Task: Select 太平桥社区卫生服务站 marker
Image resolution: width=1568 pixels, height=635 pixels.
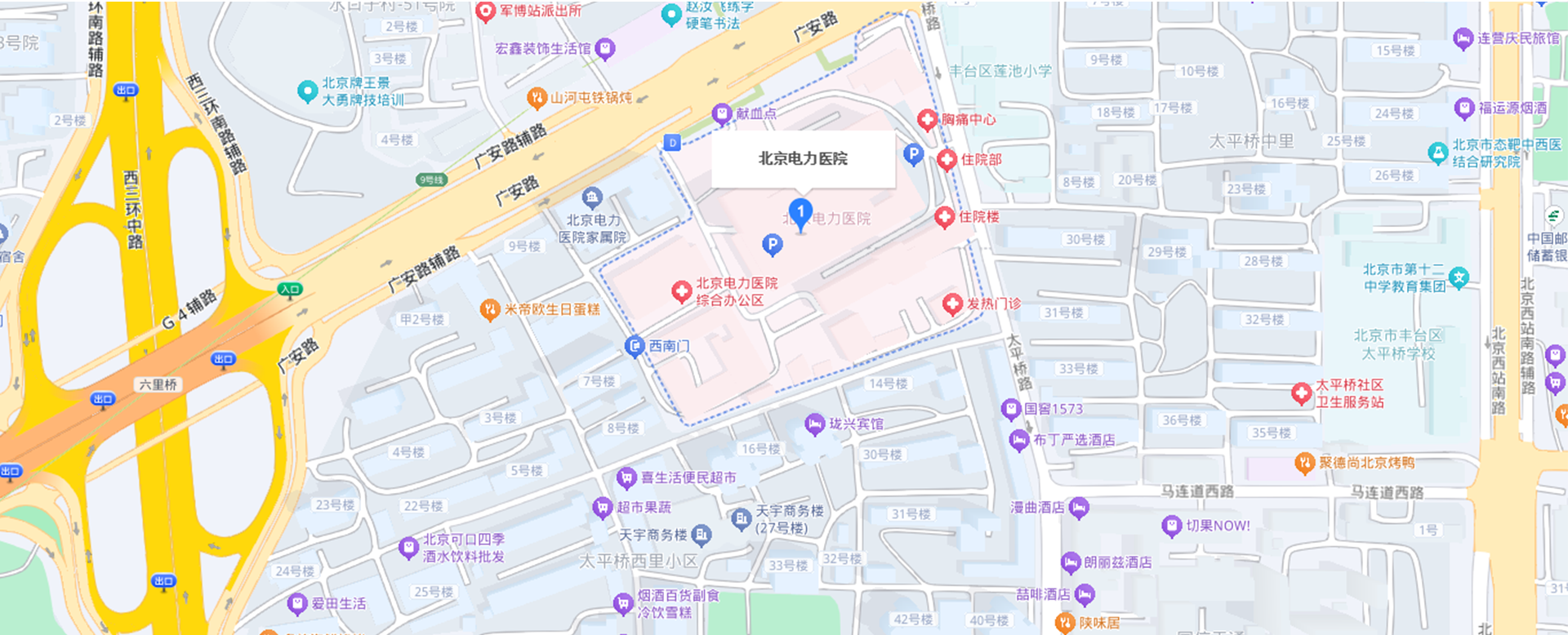Action: click(1301, 393)
